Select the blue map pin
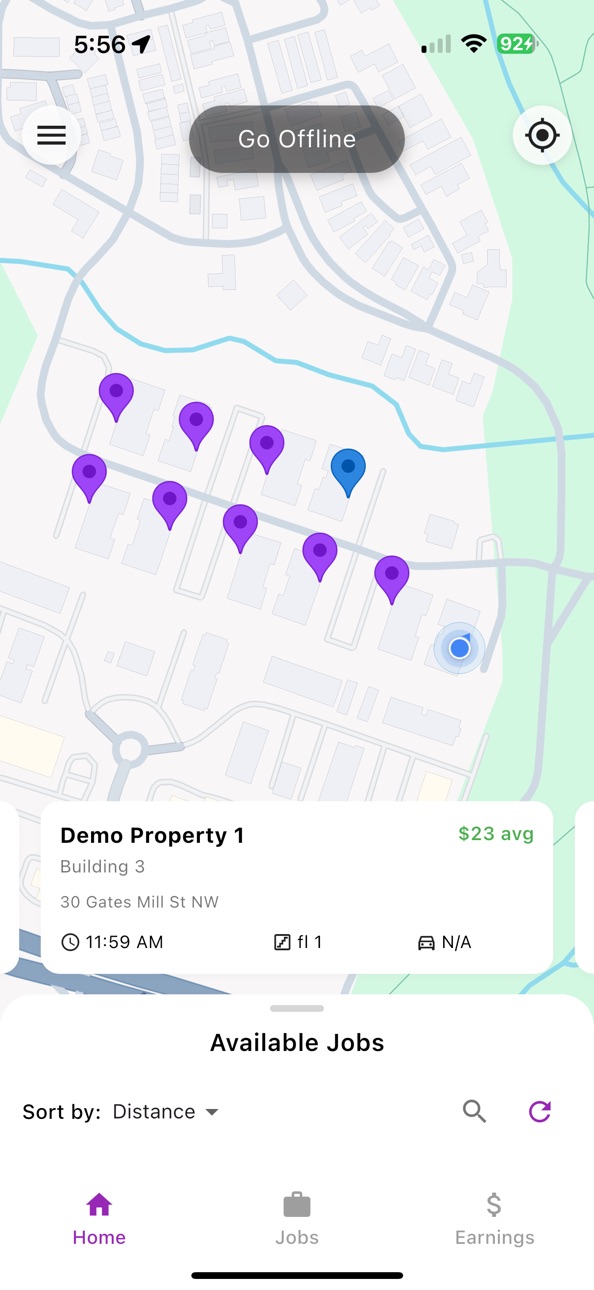The height and width of the screenshot is (1290, 594). [x=348, y=472]
